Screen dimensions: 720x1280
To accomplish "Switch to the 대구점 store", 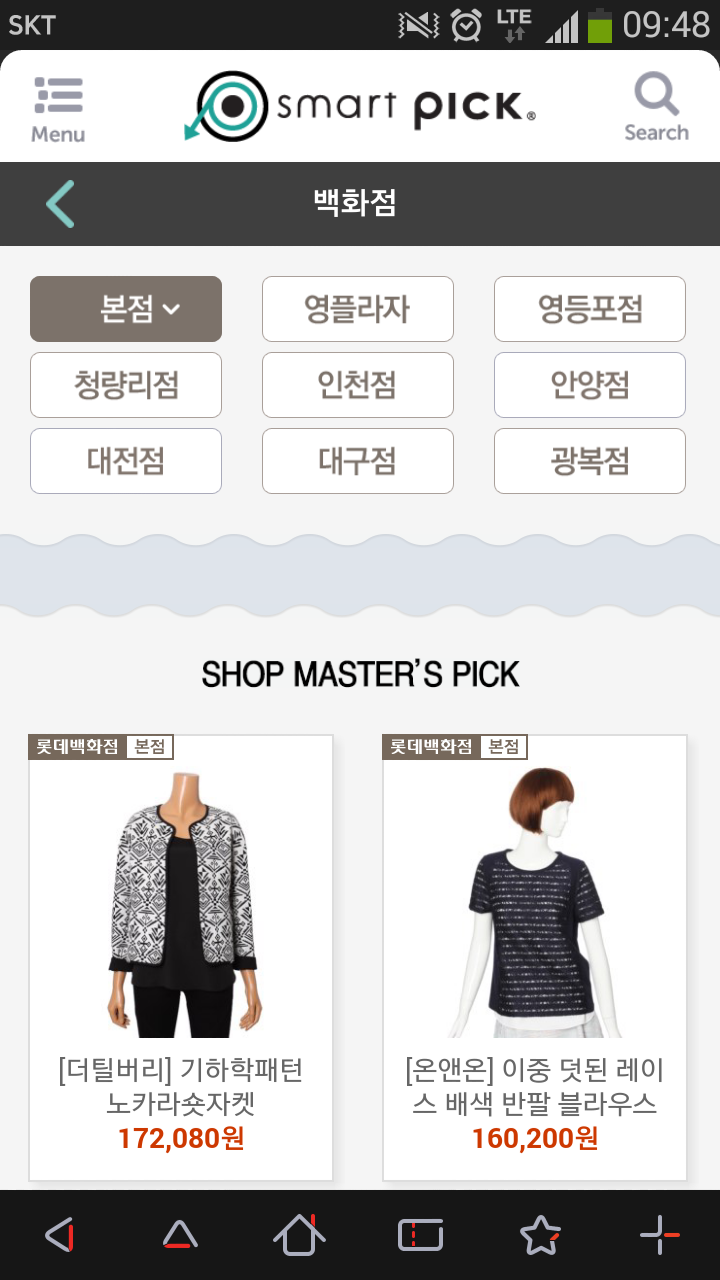I will click(x=358, y=461).
